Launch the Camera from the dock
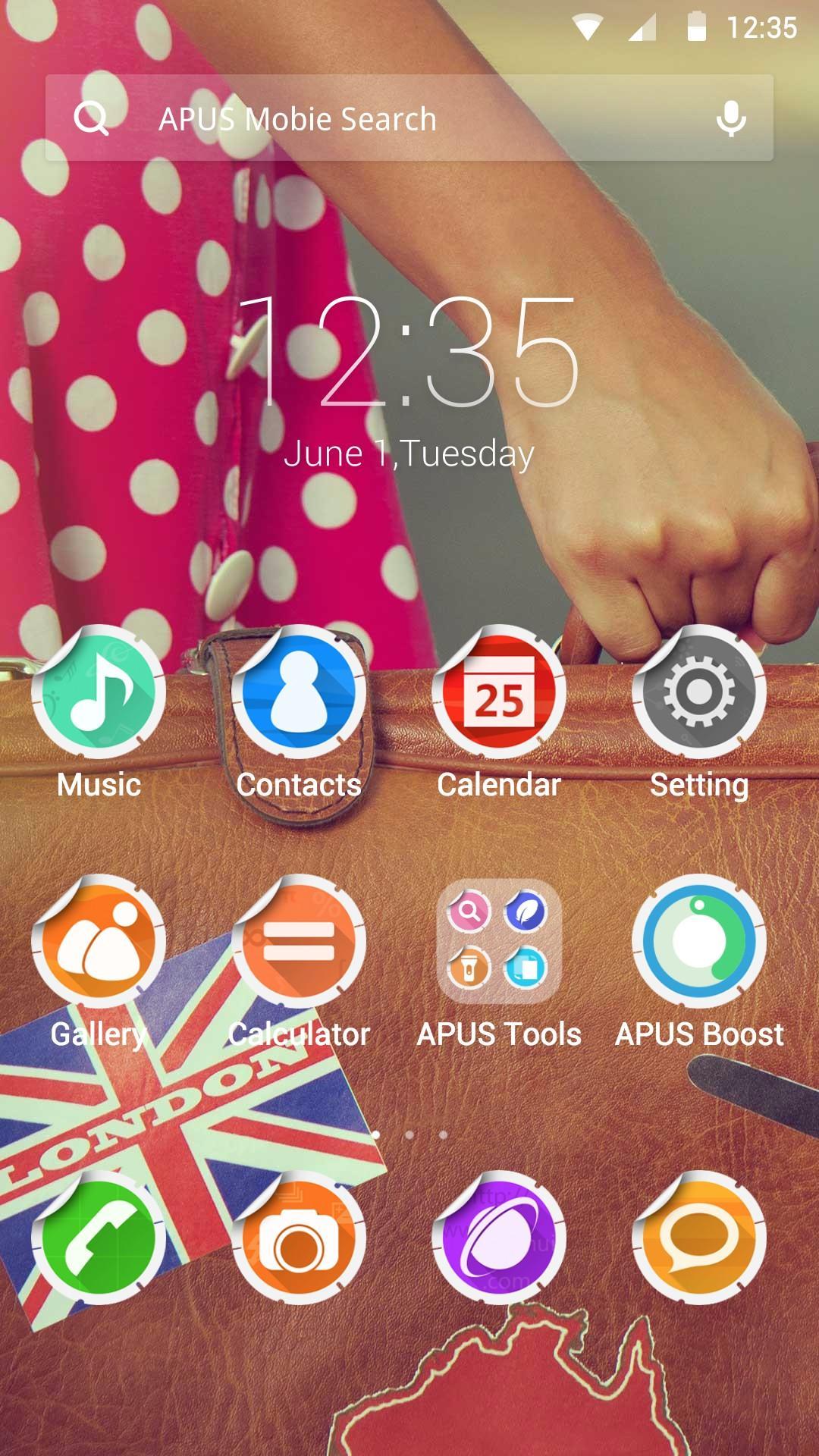This screenshot has width=819, height=1456. coord(300,1236)
